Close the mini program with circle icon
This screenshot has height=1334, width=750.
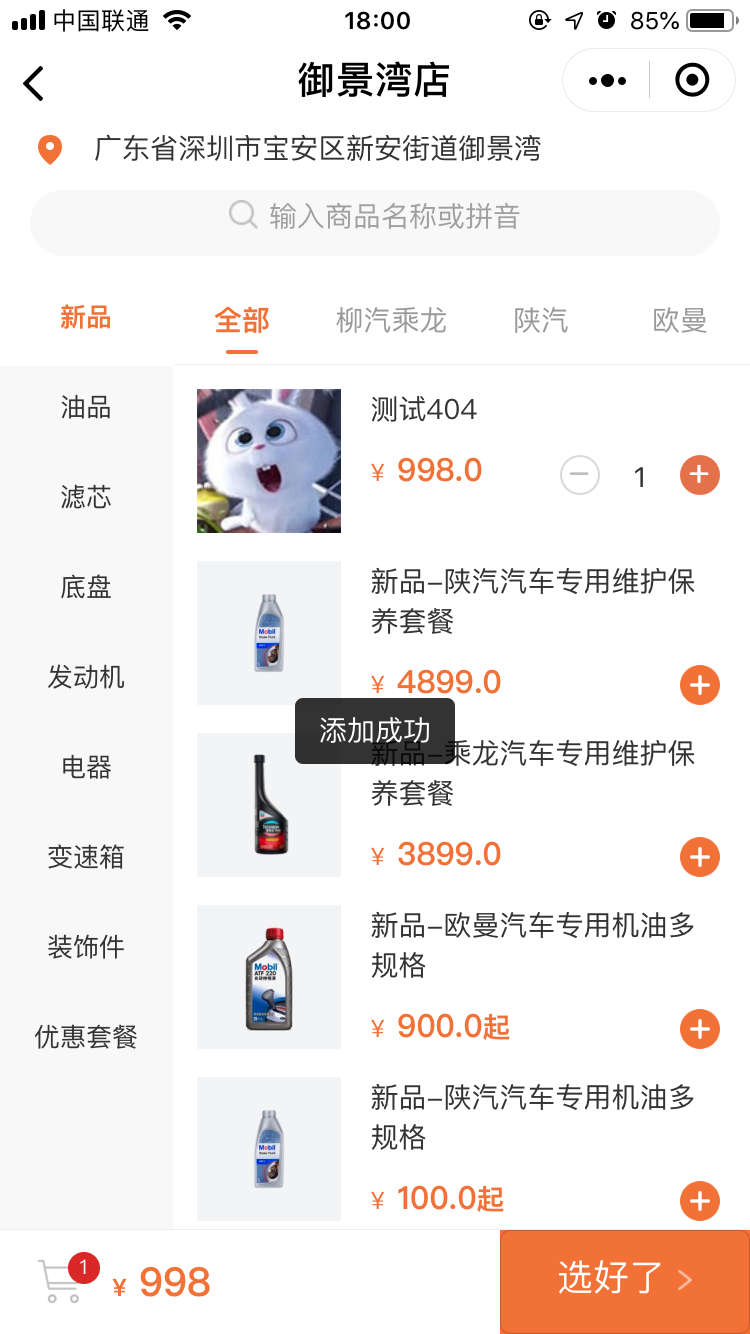point(692,81)
